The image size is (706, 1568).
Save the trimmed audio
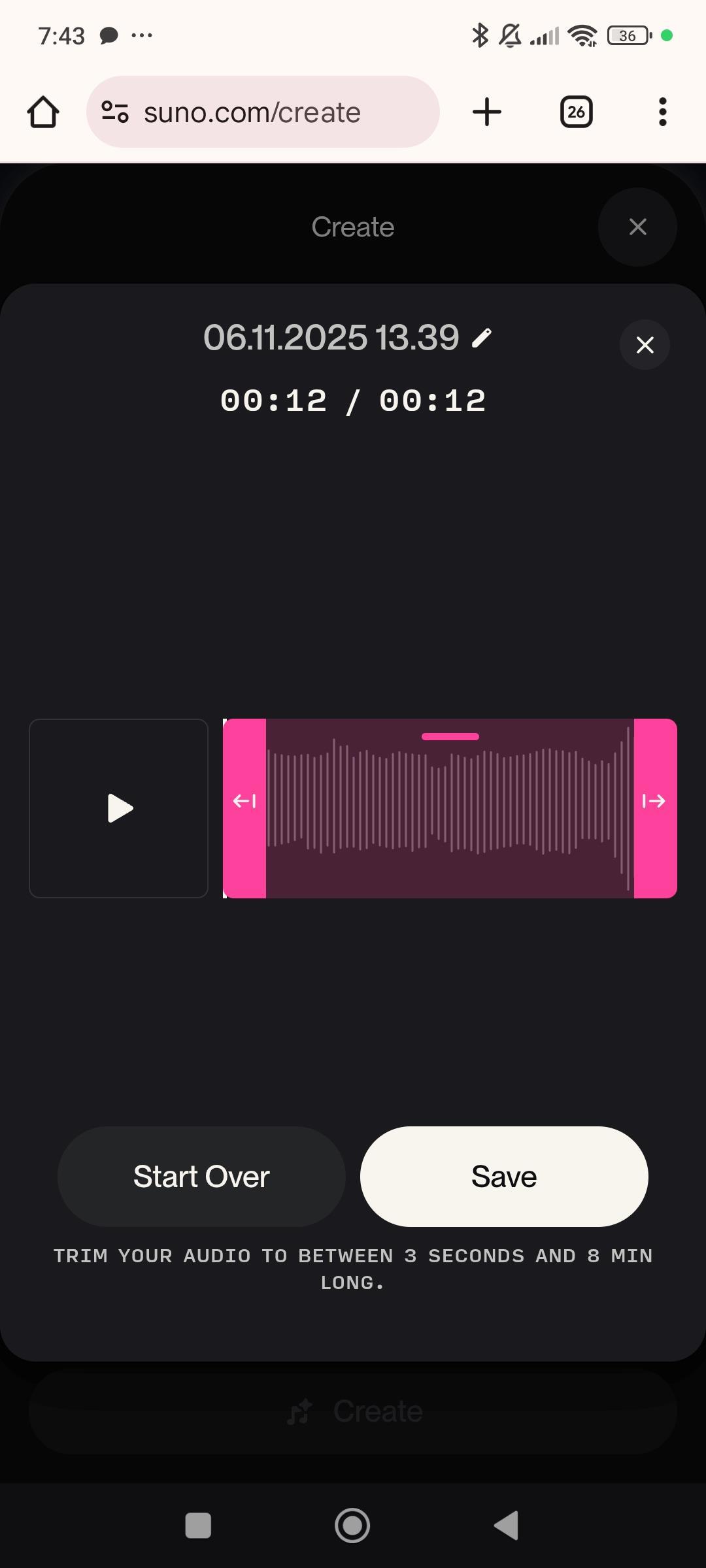point(503,1176)
